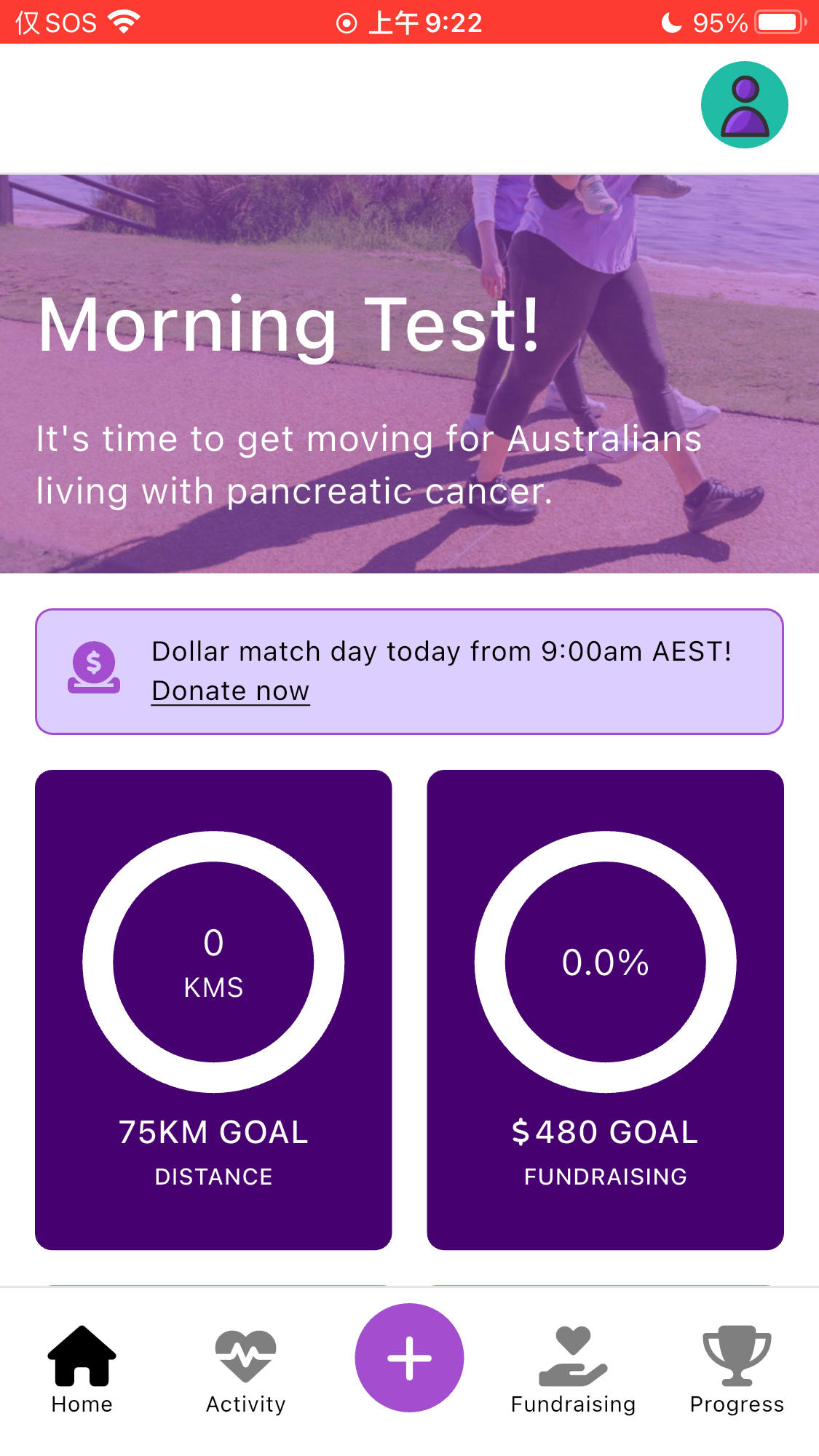Screen dimensions: 819x1456
Task: Switch to the Fundraising tab
Action: [x=573, y=1369]
